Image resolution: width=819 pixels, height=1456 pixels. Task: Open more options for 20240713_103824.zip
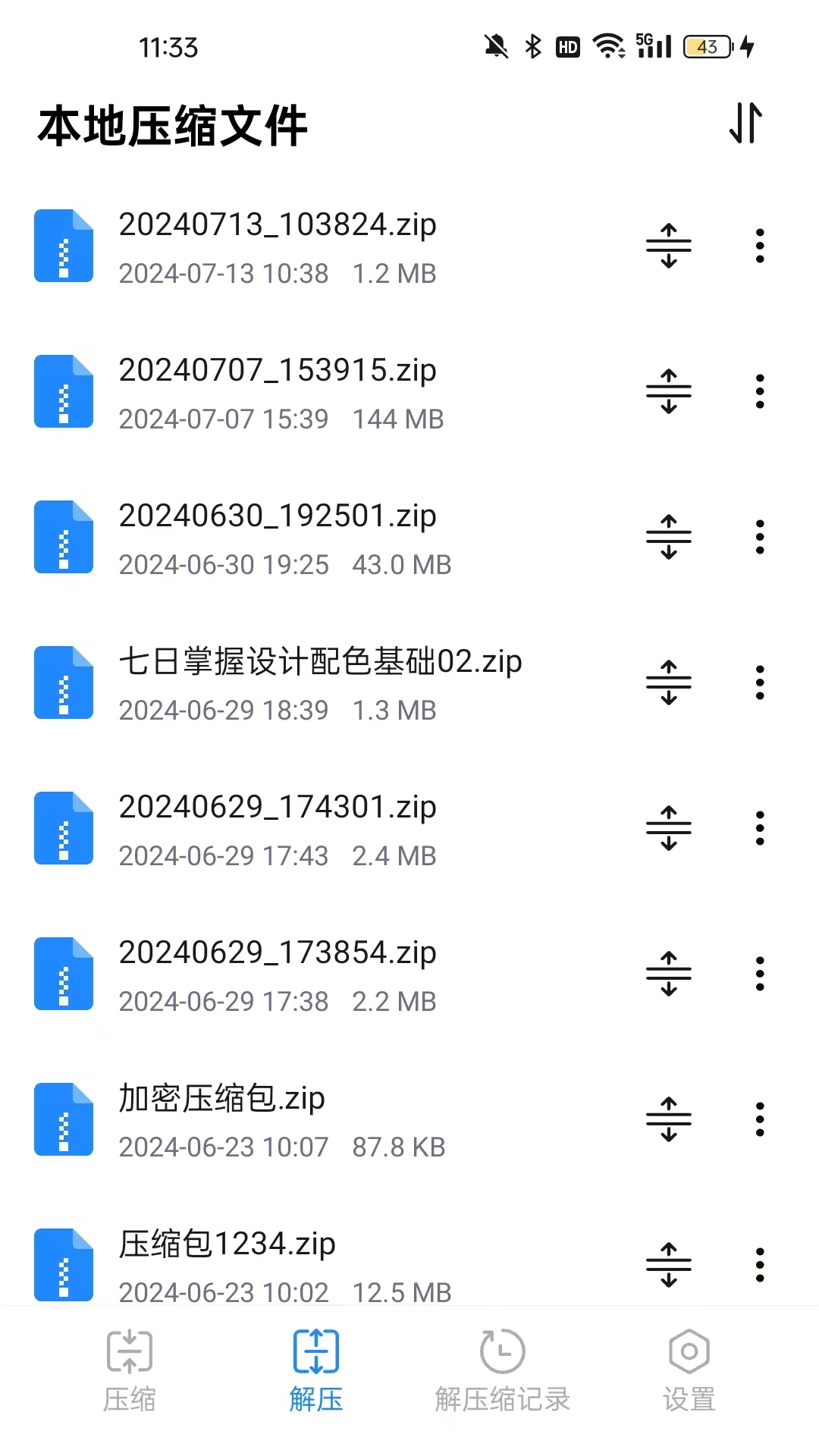[x=760, y=246]
